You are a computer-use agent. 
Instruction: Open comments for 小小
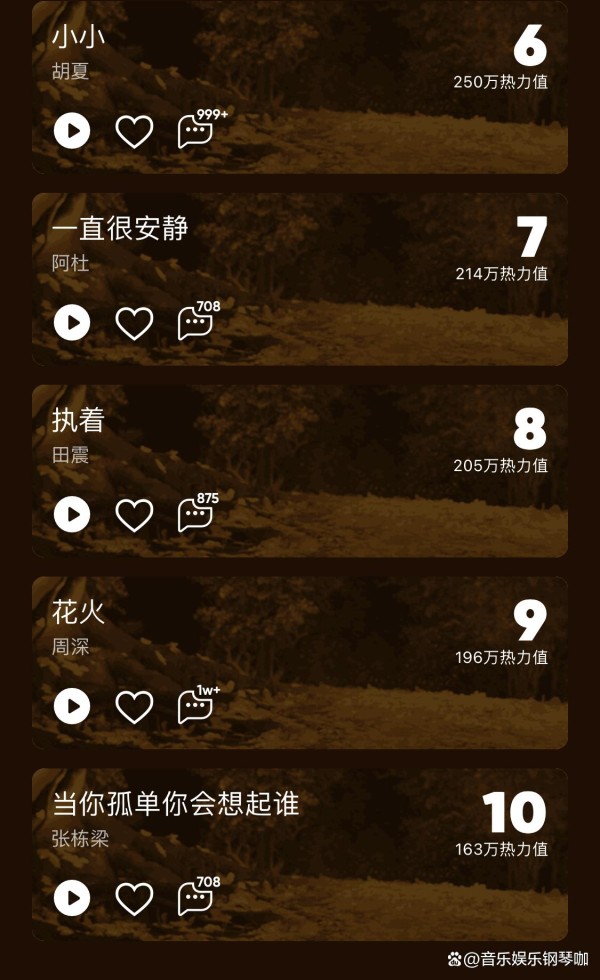tap(195, 131)
